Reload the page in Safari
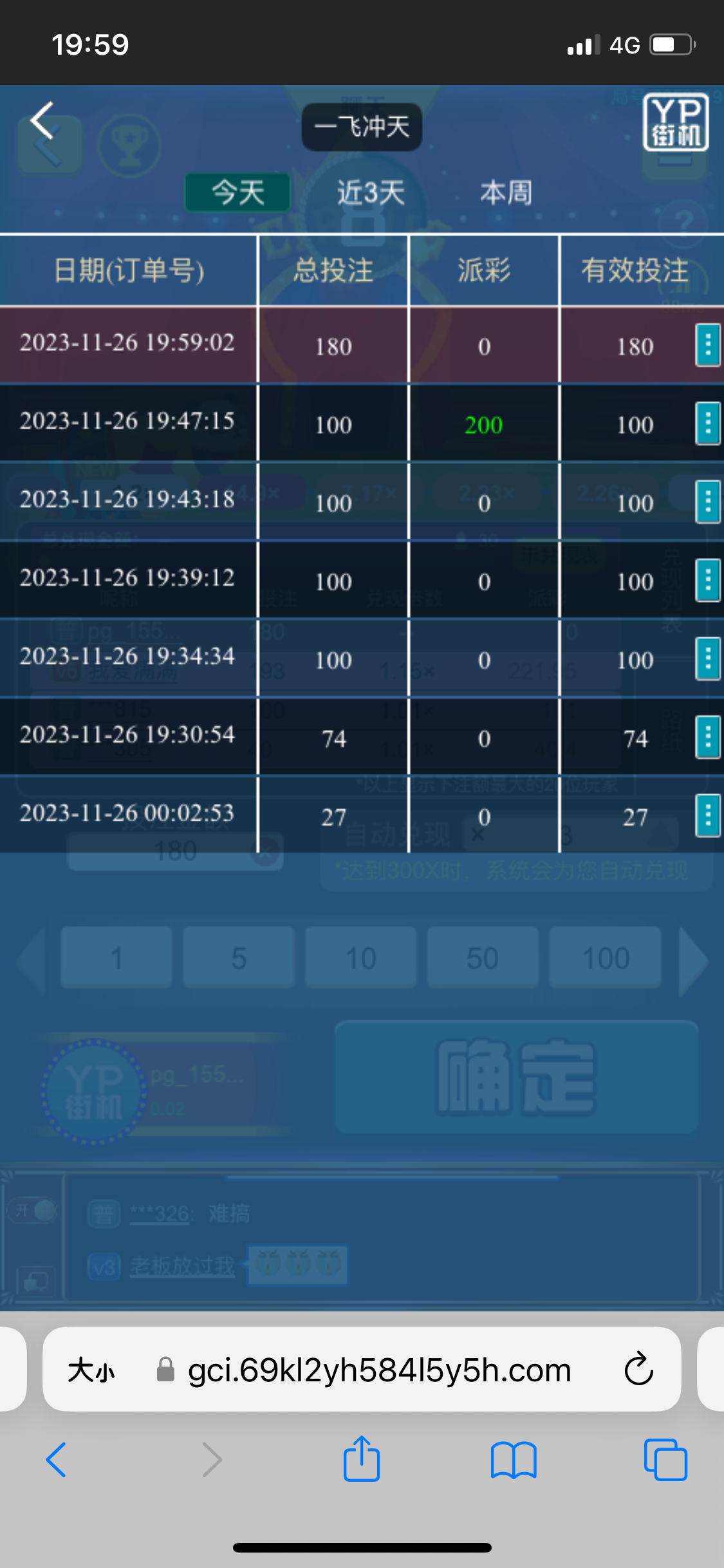Screen dimensions: 724x1568 (x=638, y=1369)
